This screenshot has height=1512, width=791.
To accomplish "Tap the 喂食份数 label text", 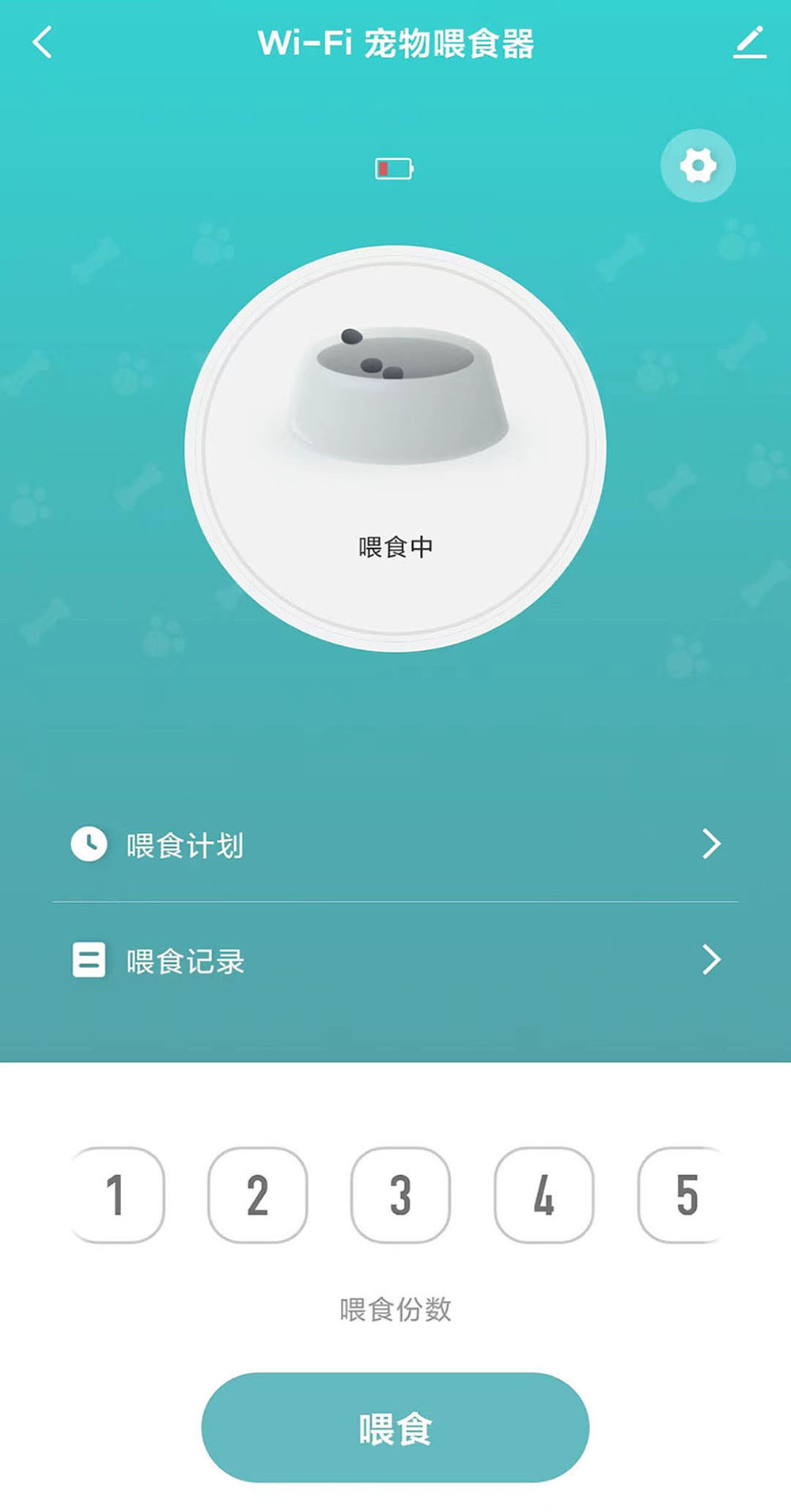I will [x=395, y=1309].
